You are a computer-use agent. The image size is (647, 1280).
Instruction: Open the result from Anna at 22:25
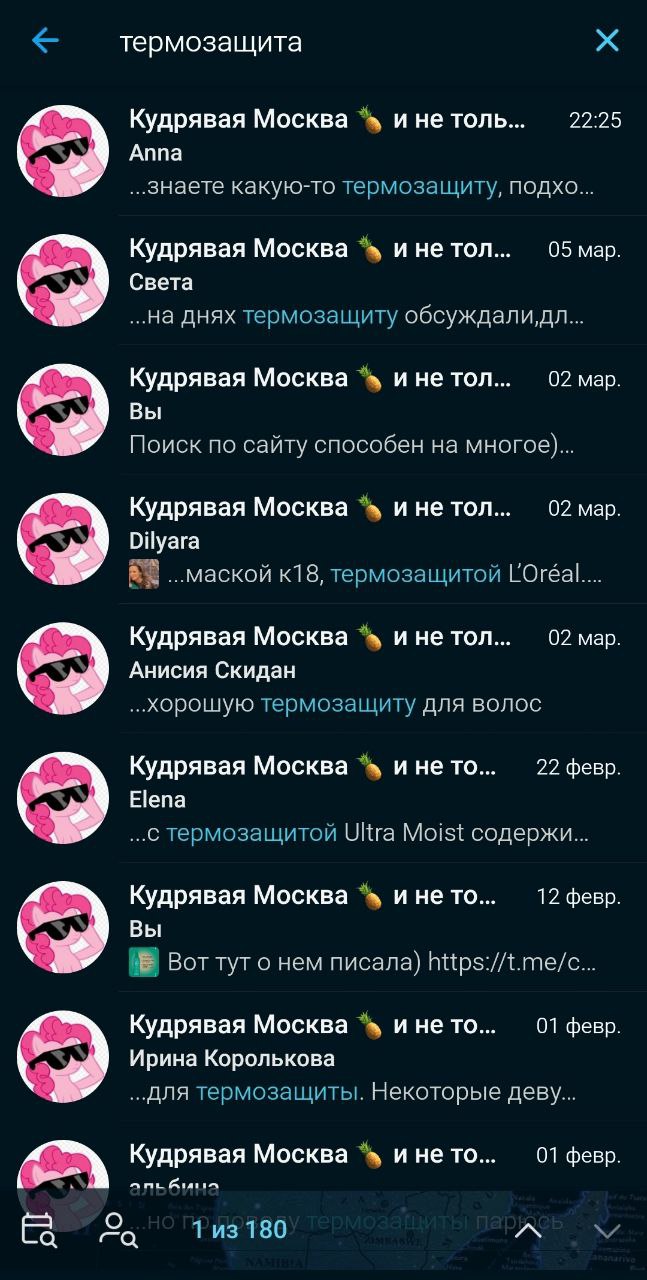pos(323,152)
